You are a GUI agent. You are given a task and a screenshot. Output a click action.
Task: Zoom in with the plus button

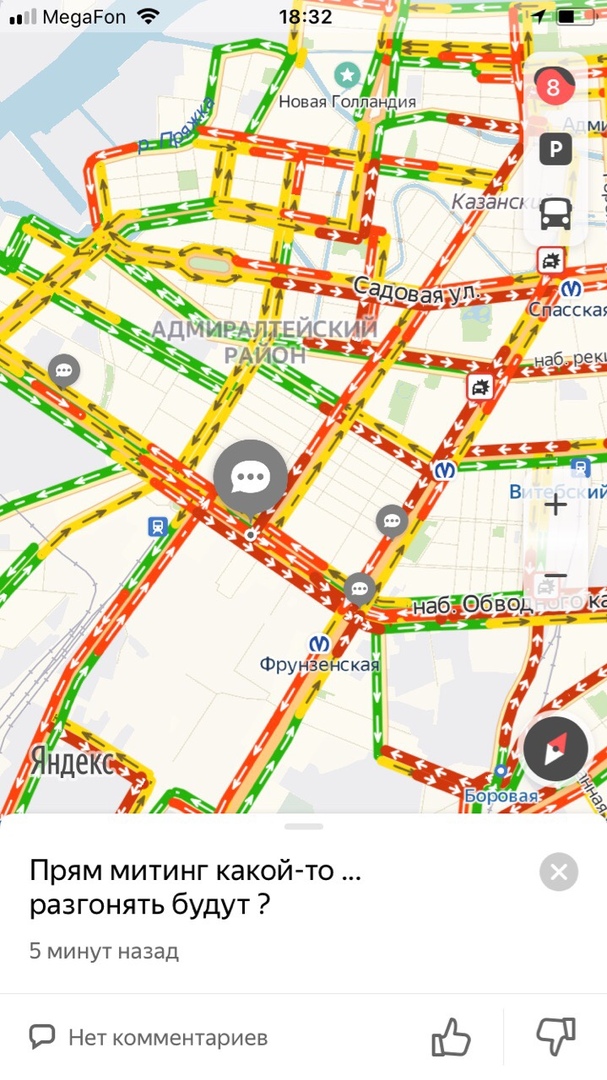tap(555, 504)
